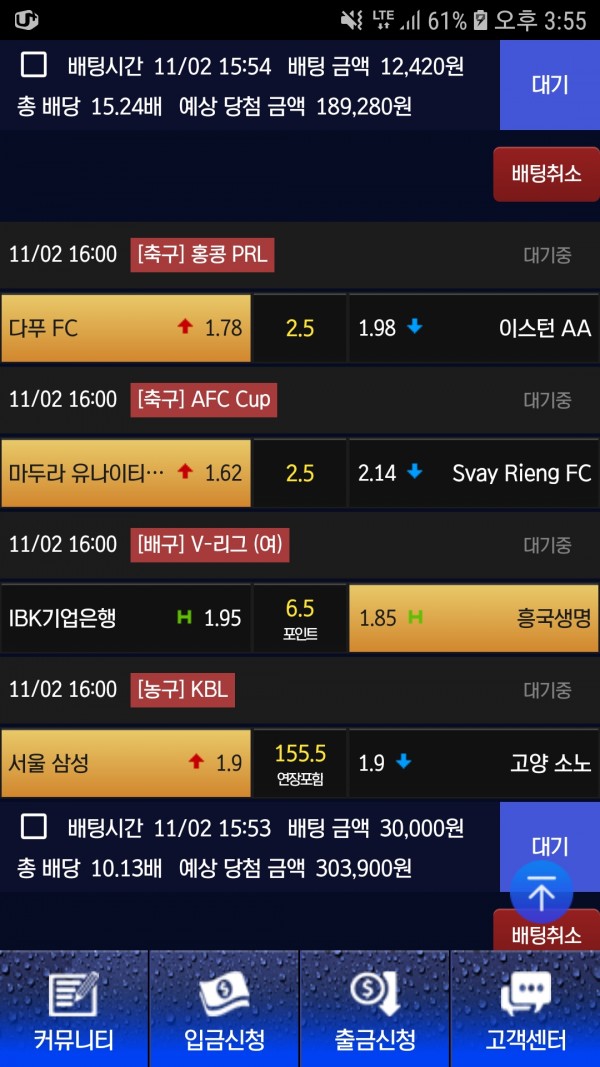Select 이스턴 AA odds 1.98
The height and width of the screenshot is (1067, 600).
(x=474, y=328)
